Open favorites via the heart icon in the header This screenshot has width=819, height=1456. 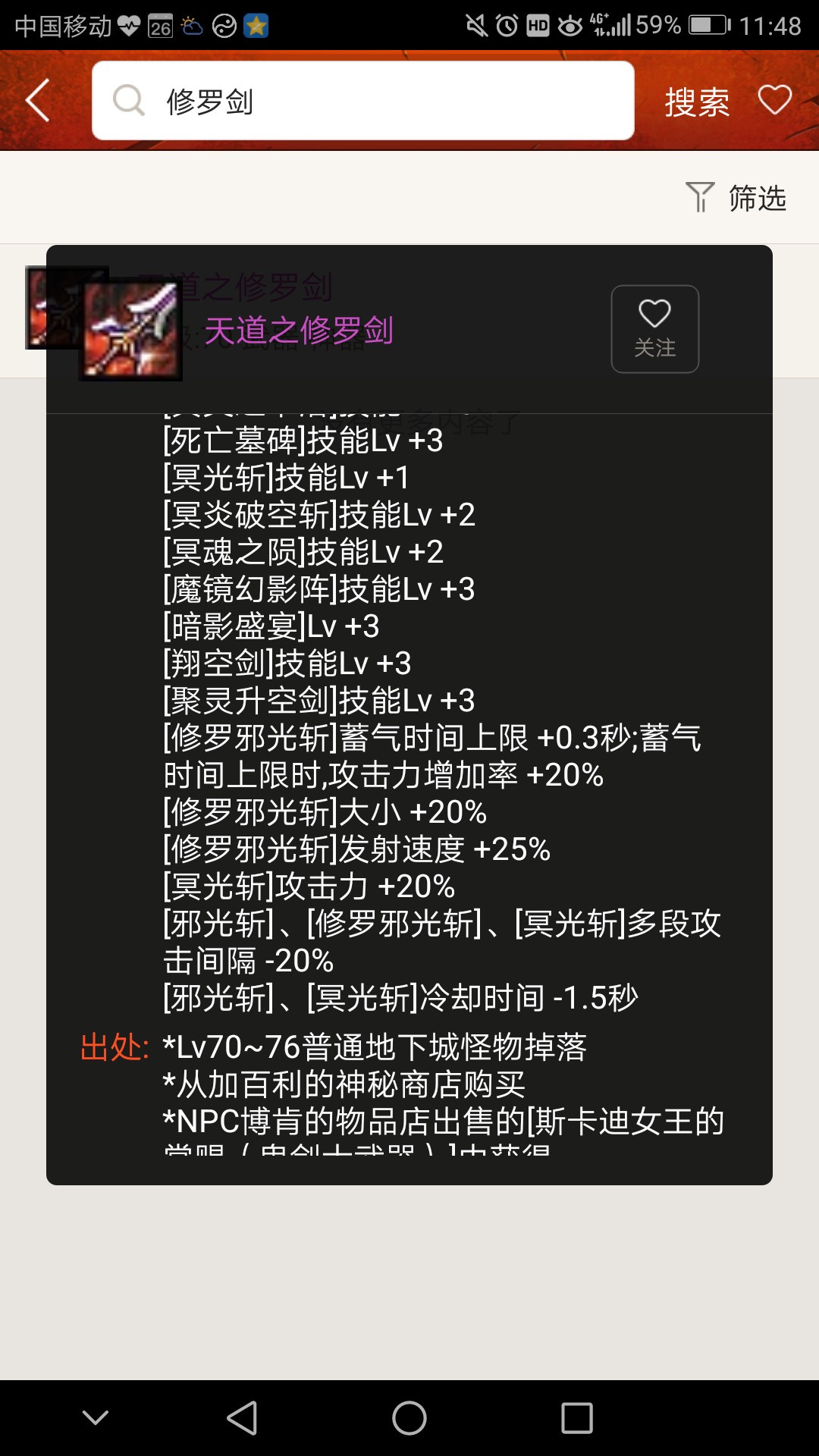774,99
